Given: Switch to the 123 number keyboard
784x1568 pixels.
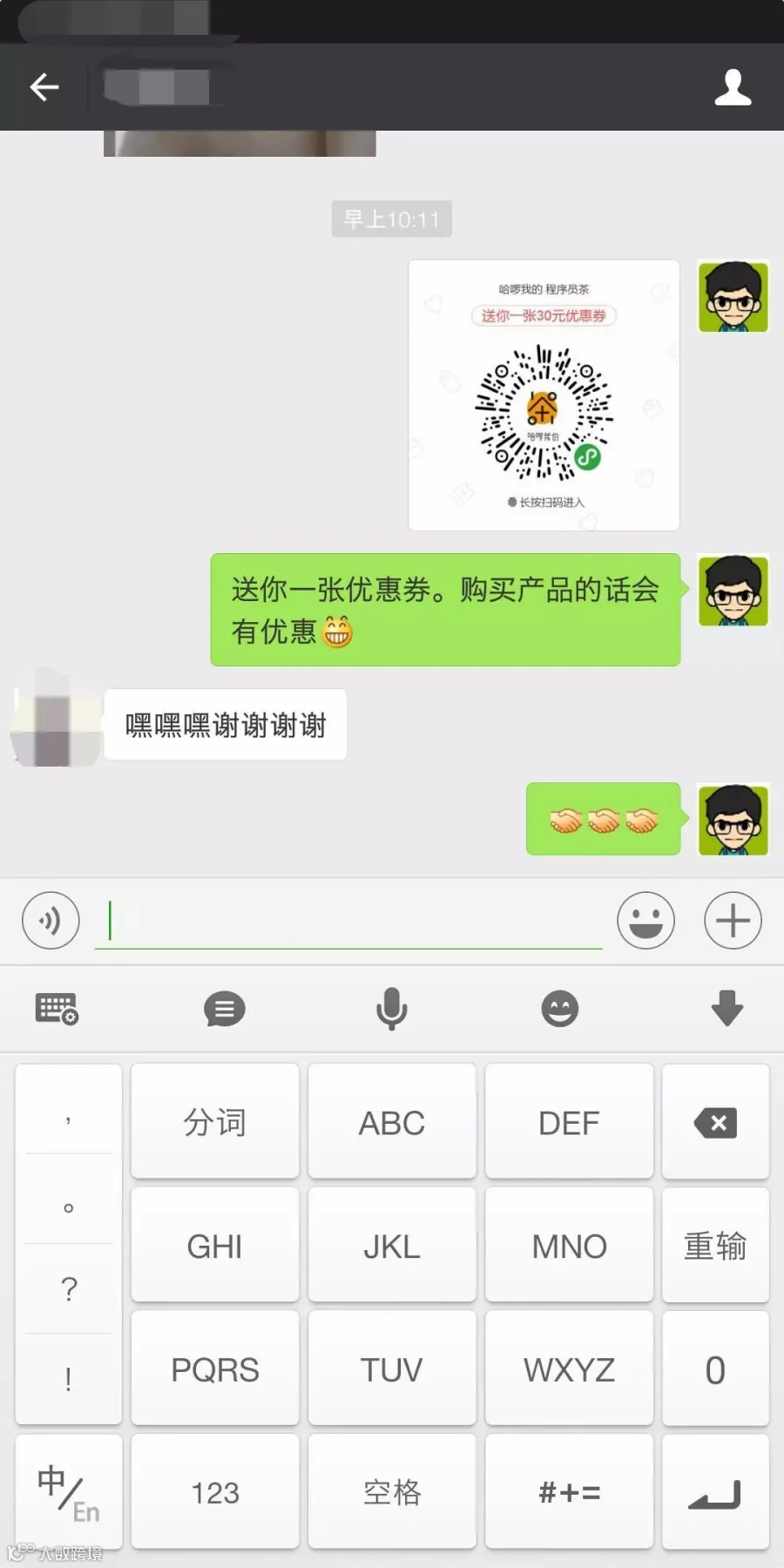Looking at the screenshot, I should point(215,1492).
